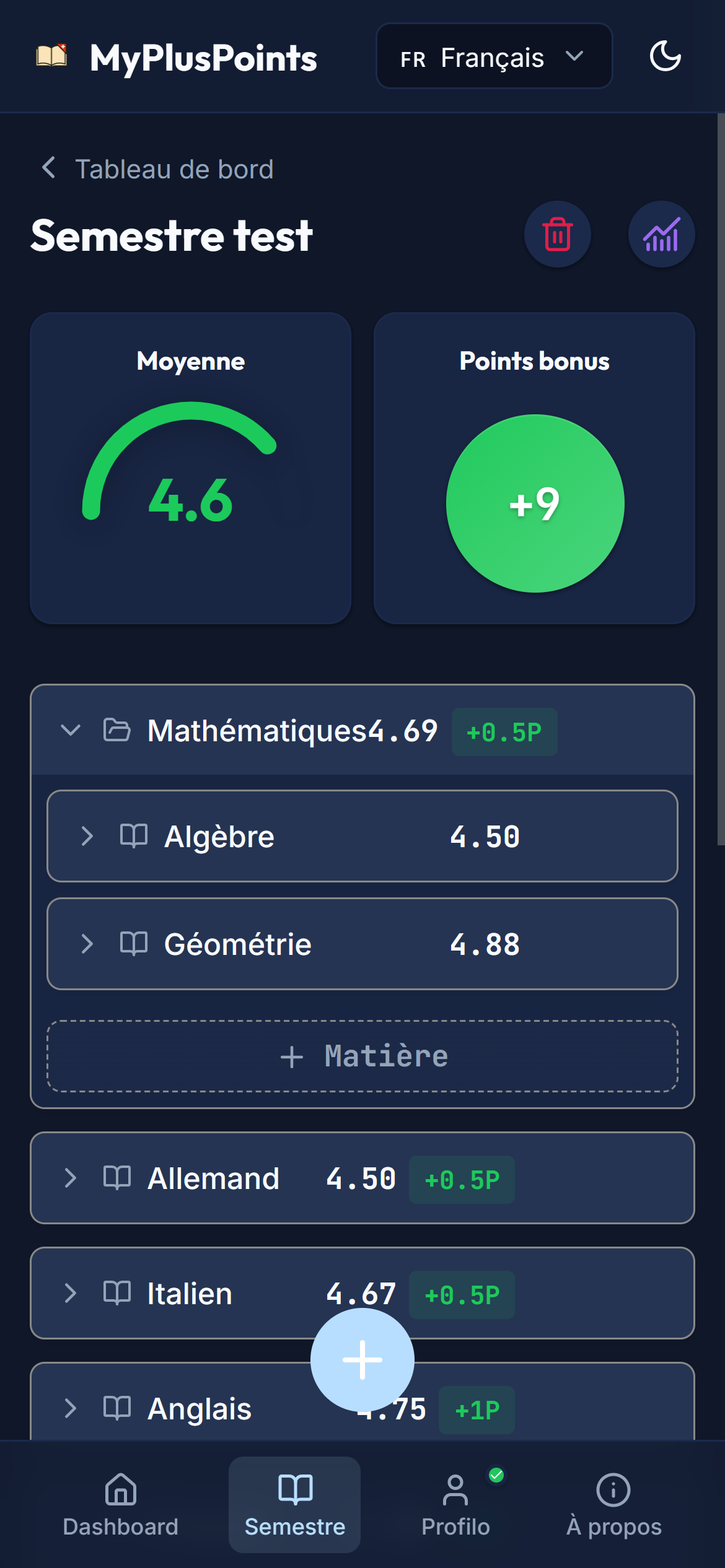This screenshot has width=725, height=1568.
Task: Collapse the Mathématiques folder
Action: 71,730
